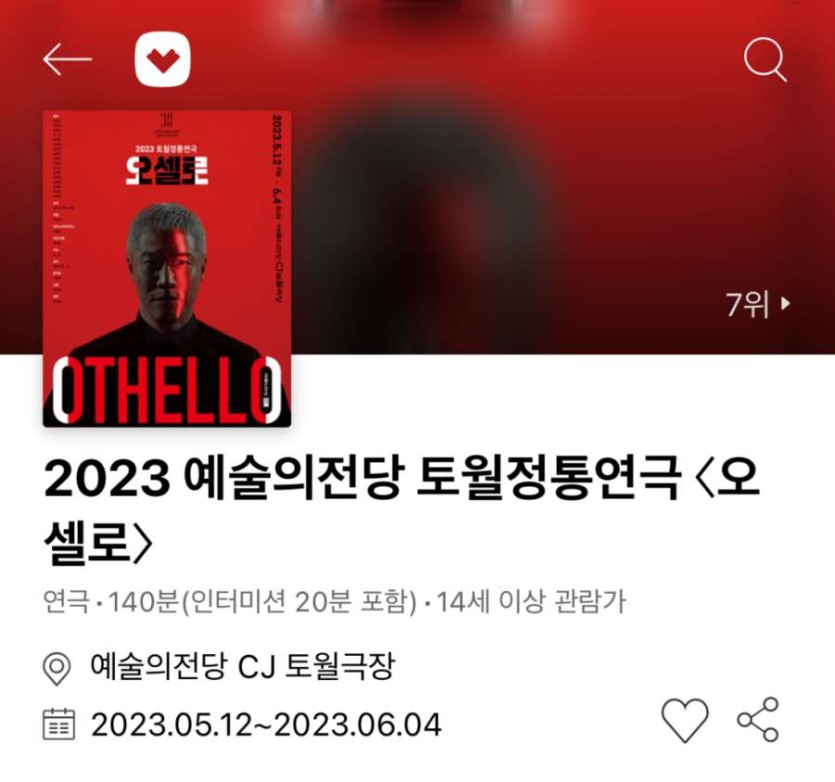835x782 pixels.
Task: Like this show with the heart icon
Action: click(685, 720)
